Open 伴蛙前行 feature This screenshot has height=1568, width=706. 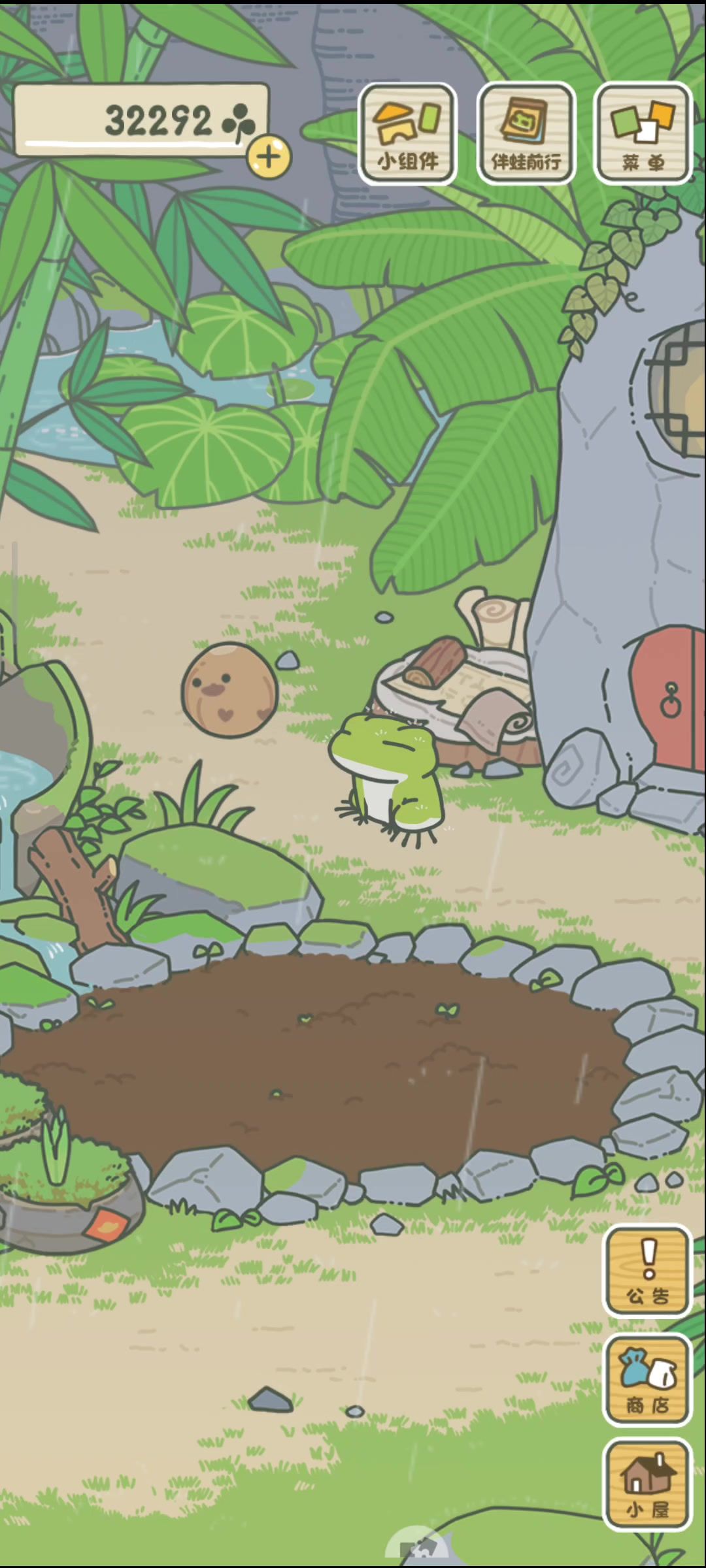[526, 134]
